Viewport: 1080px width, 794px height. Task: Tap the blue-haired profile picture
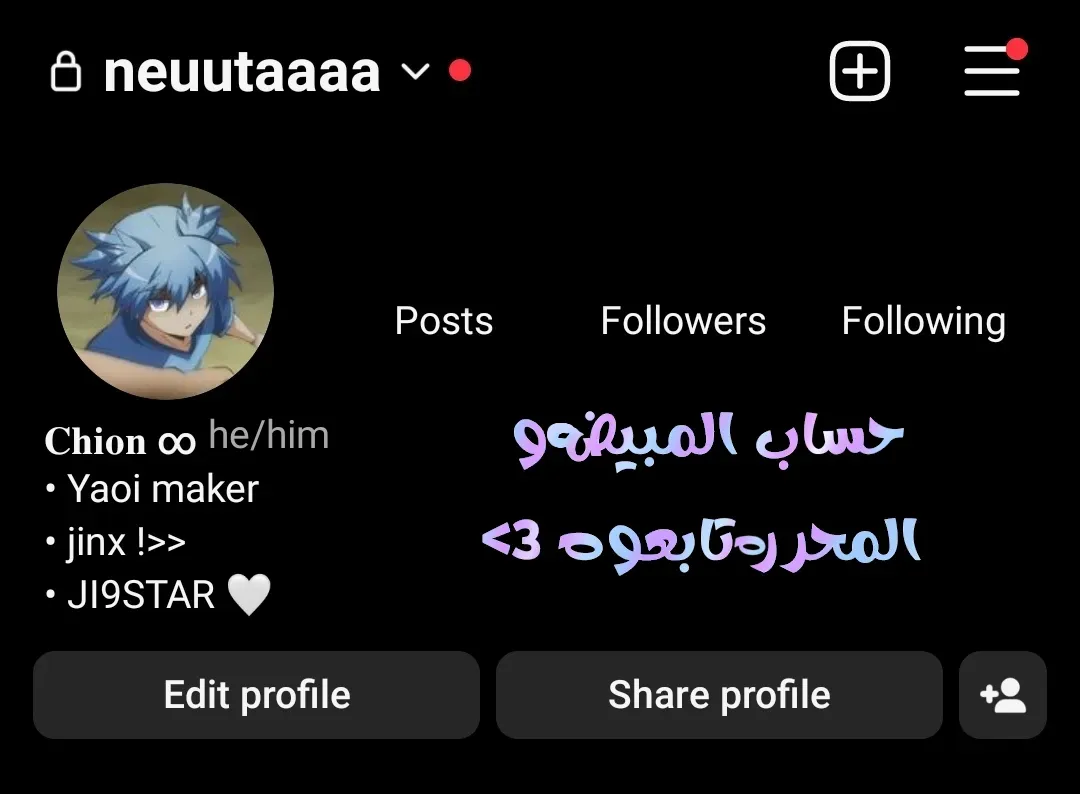click(165, 292)
